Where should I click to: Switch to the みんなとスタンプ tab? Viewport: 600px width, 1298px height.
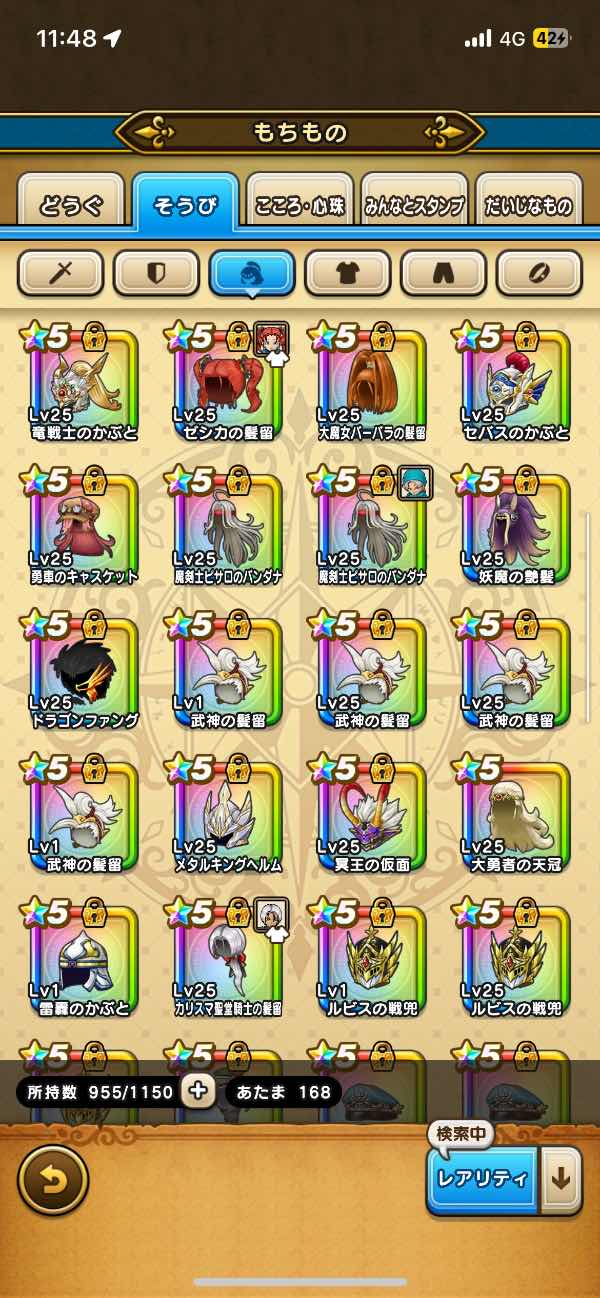pyautogui.click(x=414, y=206)
